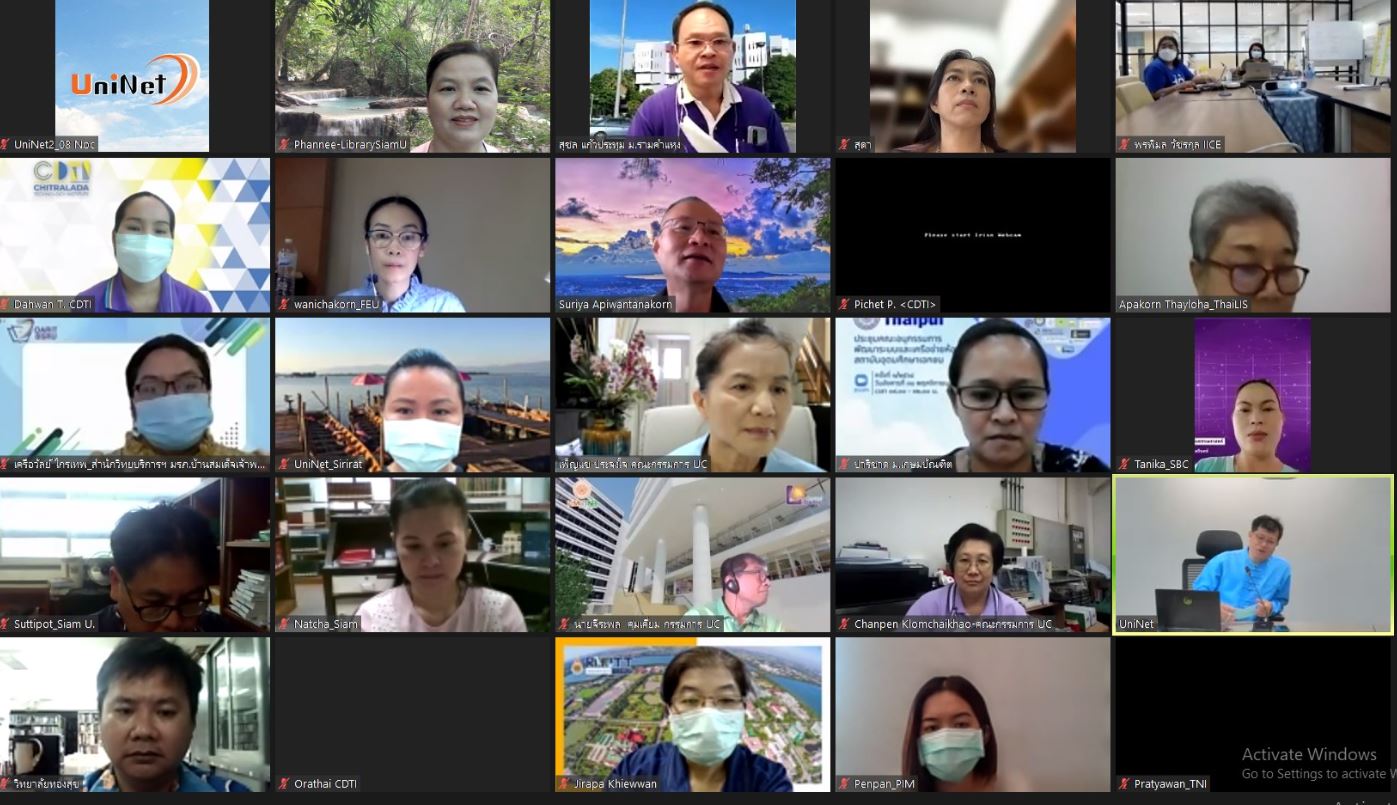Select the highlighted UniNet speaker tile
This screenshot has height=805, width=1397.
1252,555
